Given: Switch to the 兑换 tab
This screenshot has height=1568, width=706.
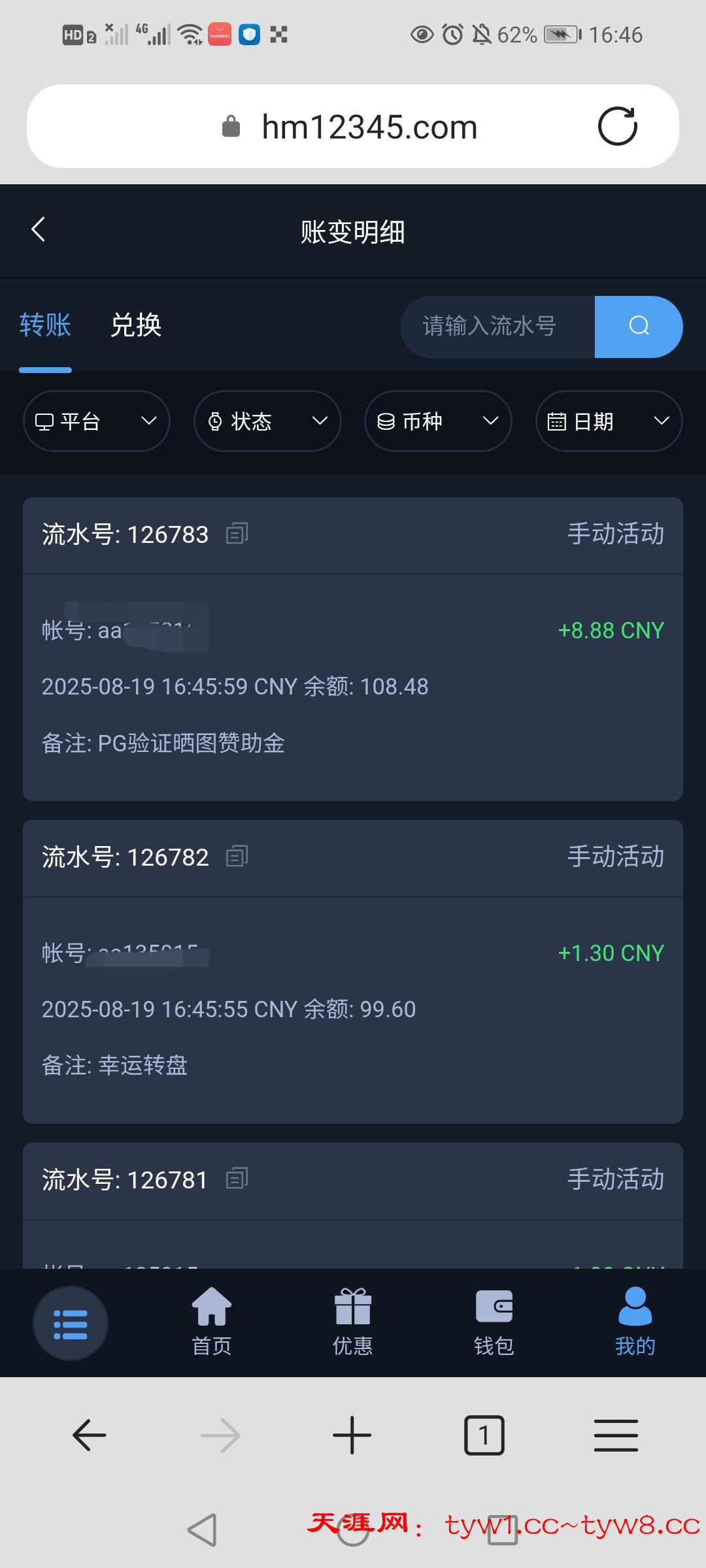Looking at the screenshot, I should [136, 325].
